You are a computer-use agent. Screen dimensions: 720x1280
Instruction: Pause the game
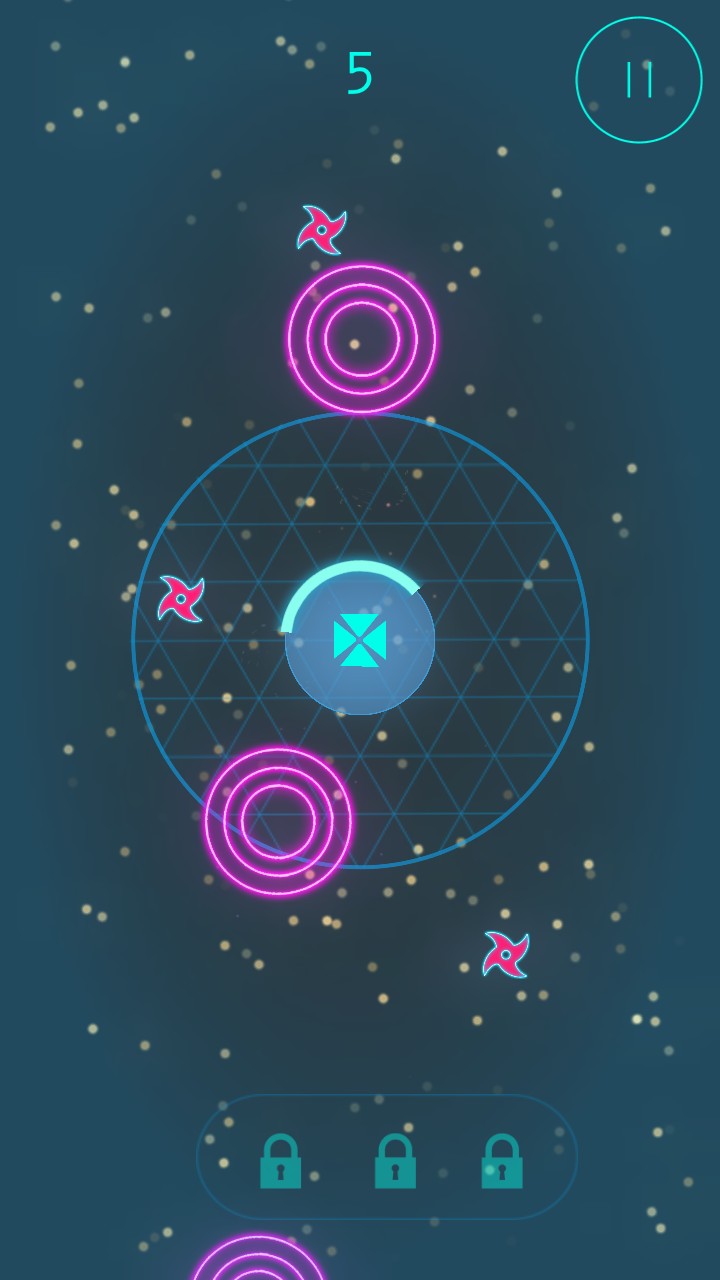[639, 80]
